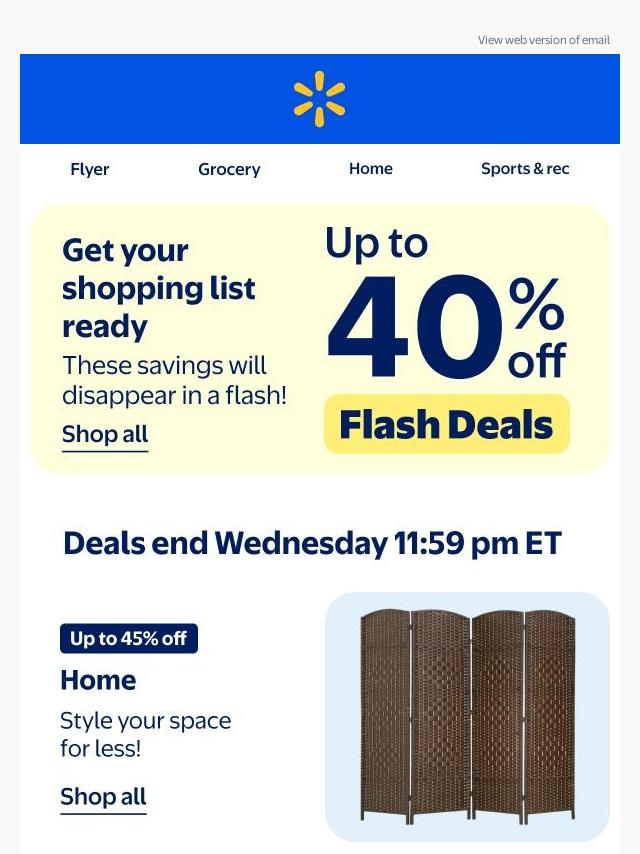This screenshot has height=854, width=640.
Task: Open the 40% off Flash Deals banner
Action: coord(446,339)
